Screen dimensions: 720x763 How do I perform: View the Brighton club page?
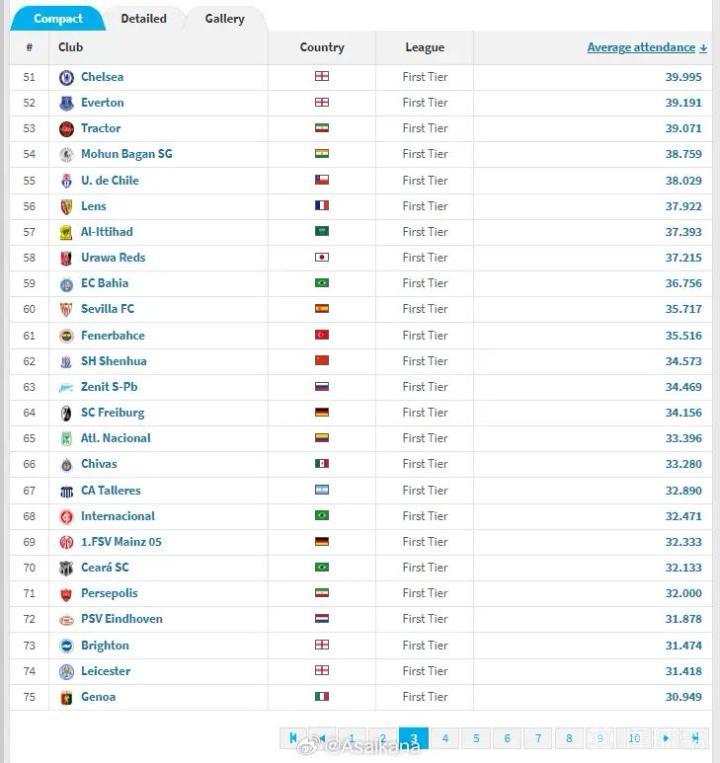105,645
